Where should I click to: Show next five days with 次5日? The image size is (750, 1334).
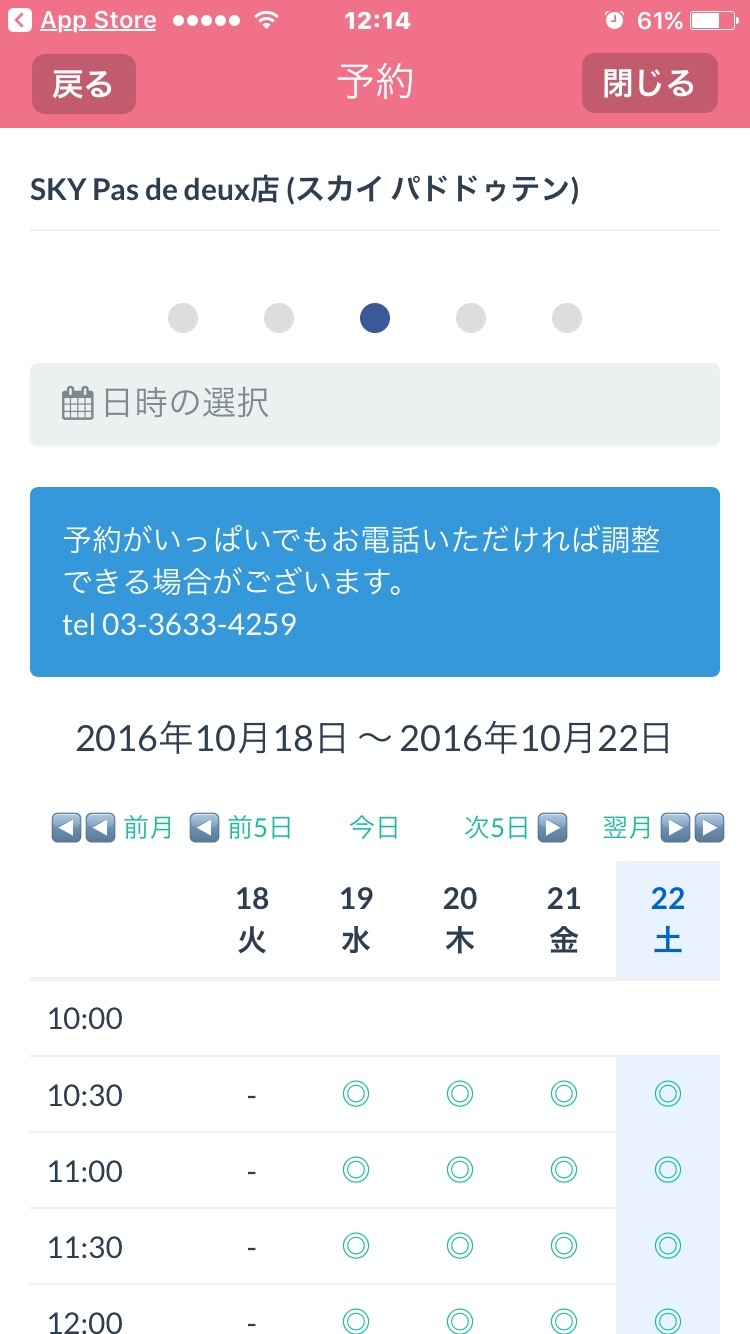pos(515,827)
